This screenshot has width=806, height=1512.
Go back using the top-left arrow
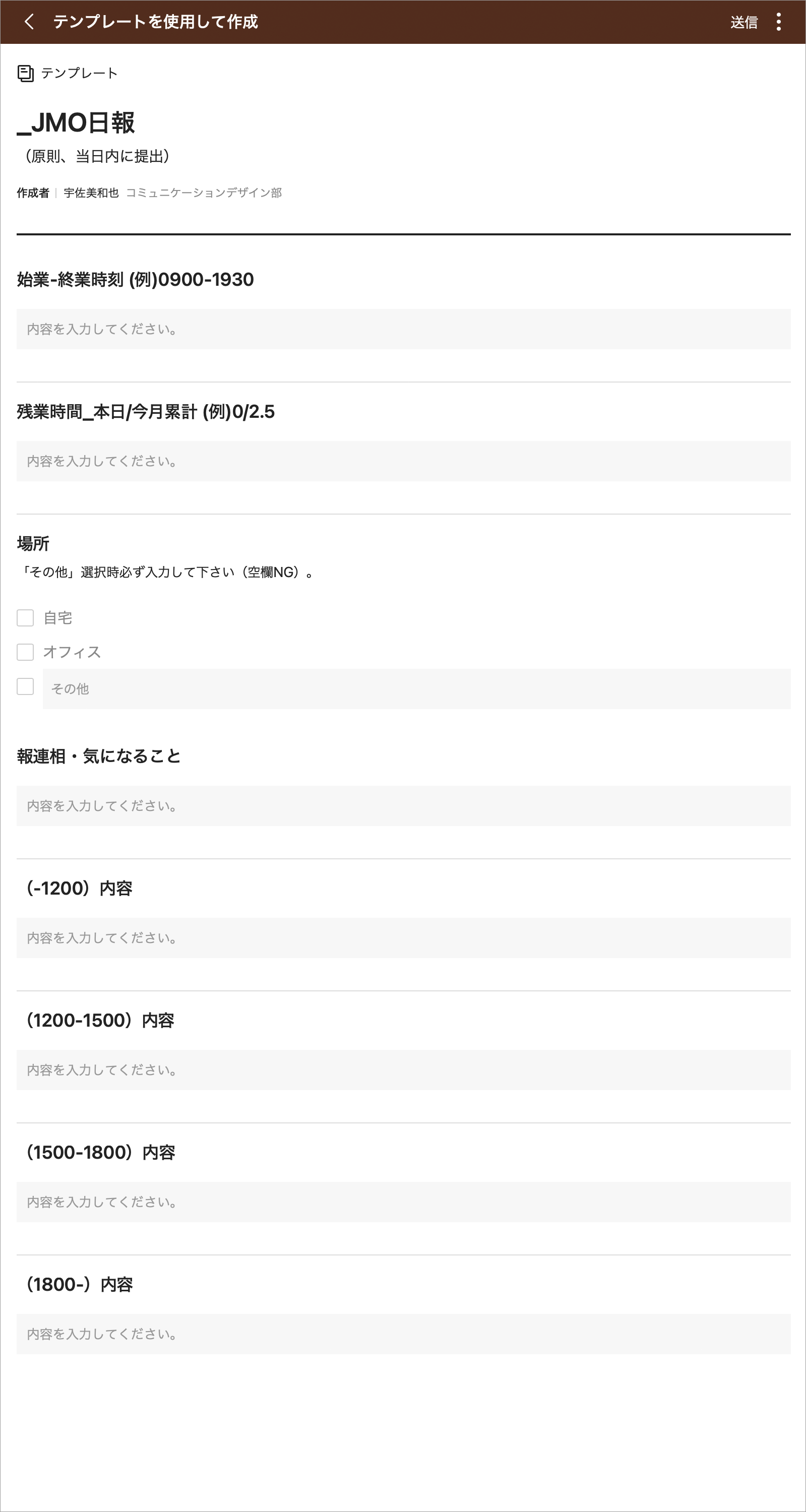pyautogui.click(x=29, y=22)
